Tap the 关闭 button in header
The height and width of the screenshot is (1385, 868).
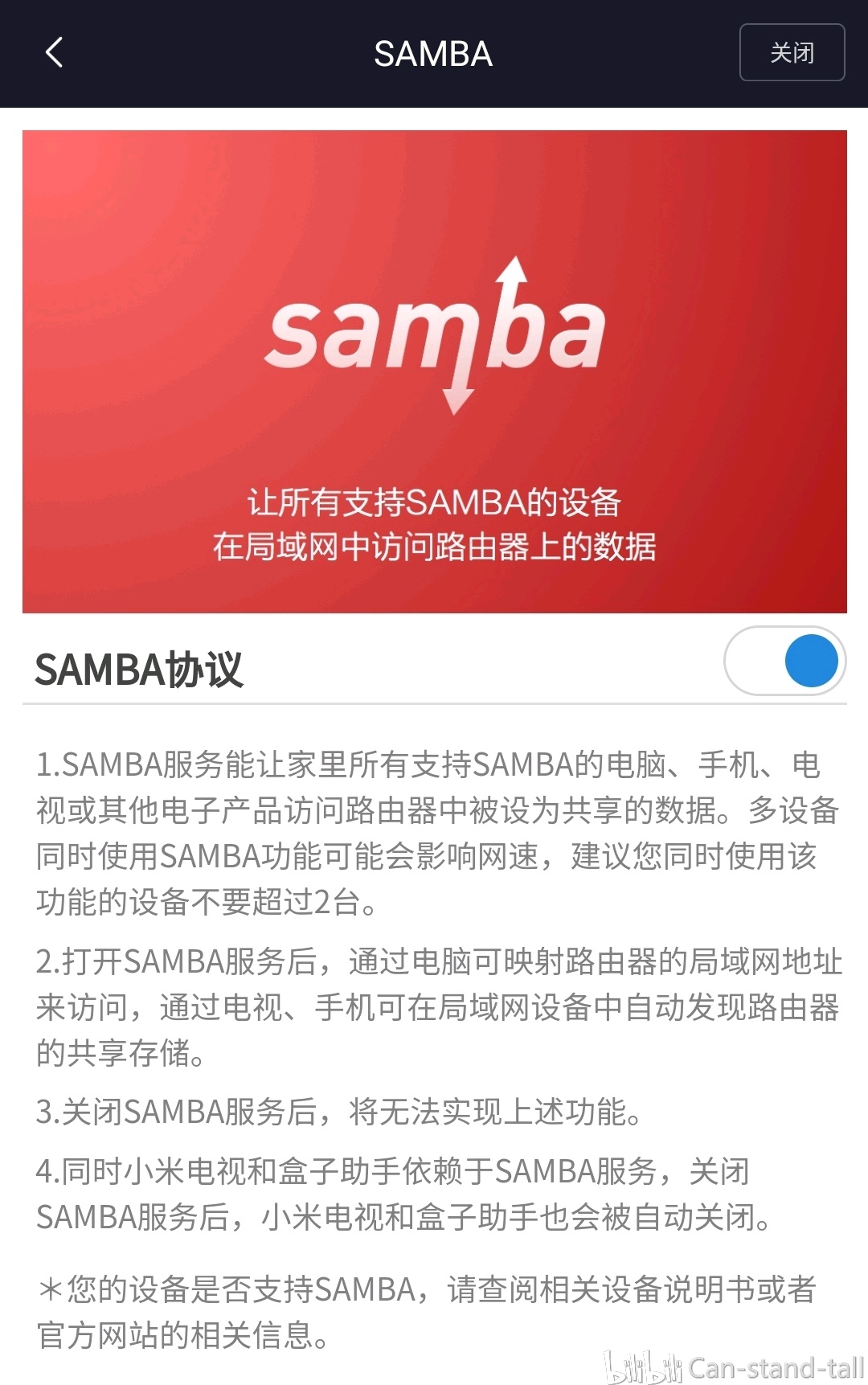[792, 53]
